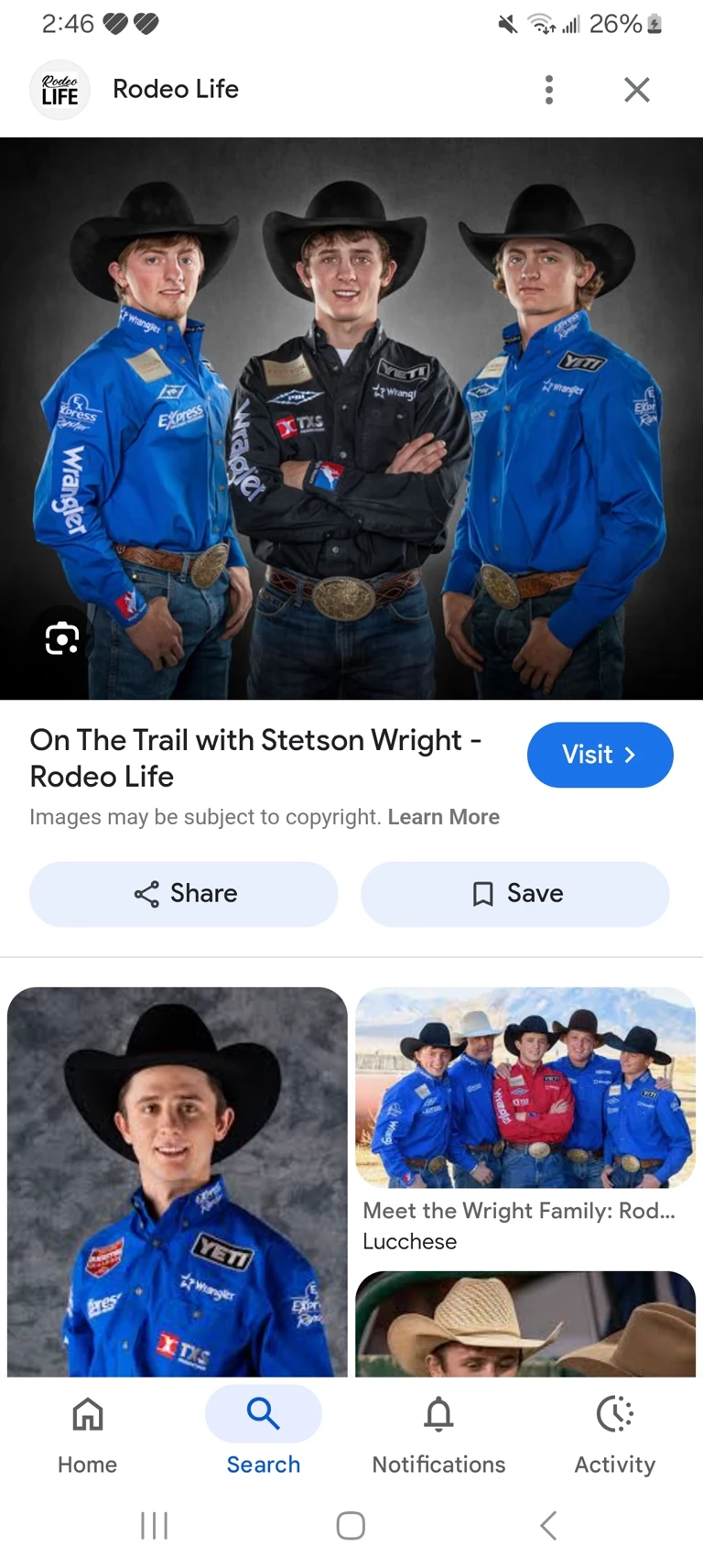Close the image viewer

click(x=636, y=90)
